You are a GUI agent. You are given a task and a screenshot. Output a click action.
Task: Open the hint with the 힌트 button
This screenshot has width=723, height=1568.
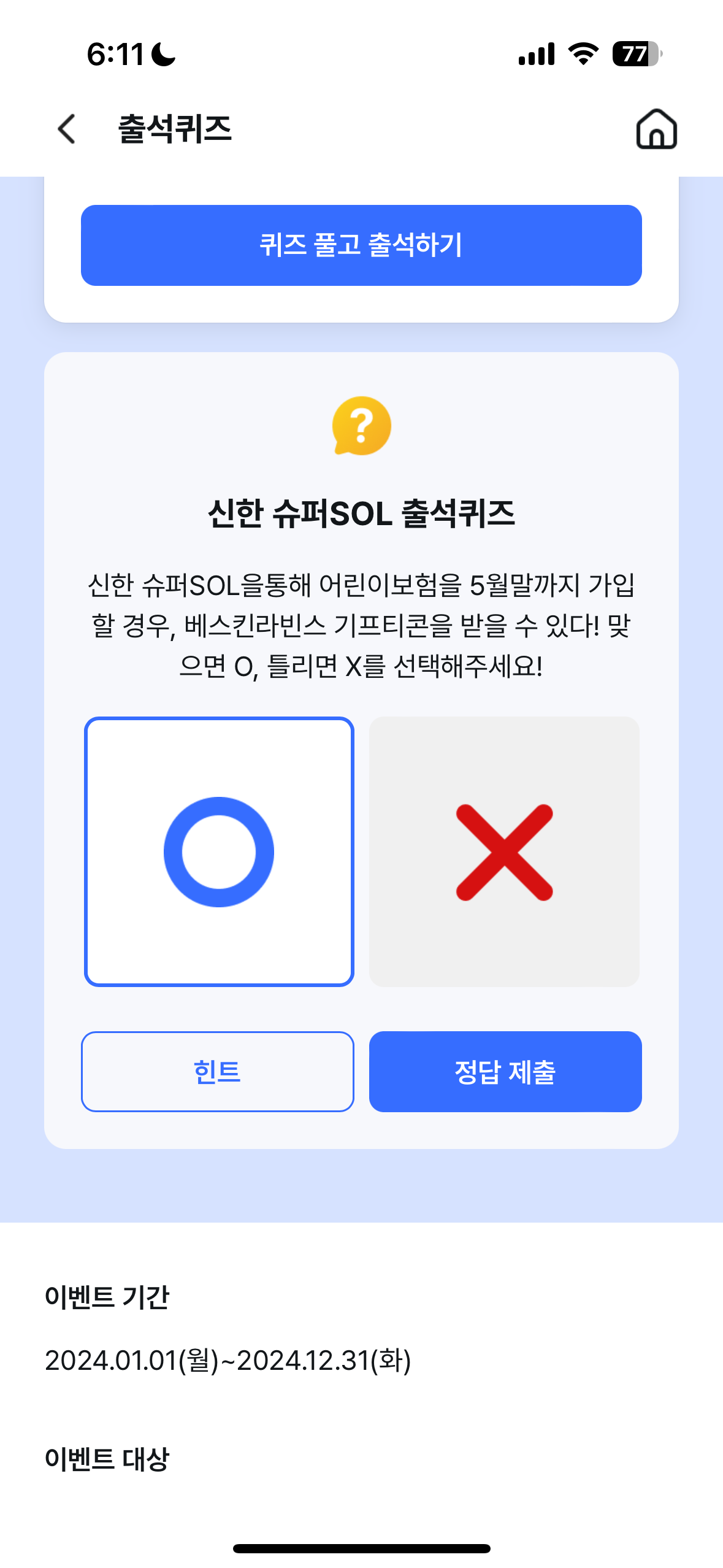217,1070
